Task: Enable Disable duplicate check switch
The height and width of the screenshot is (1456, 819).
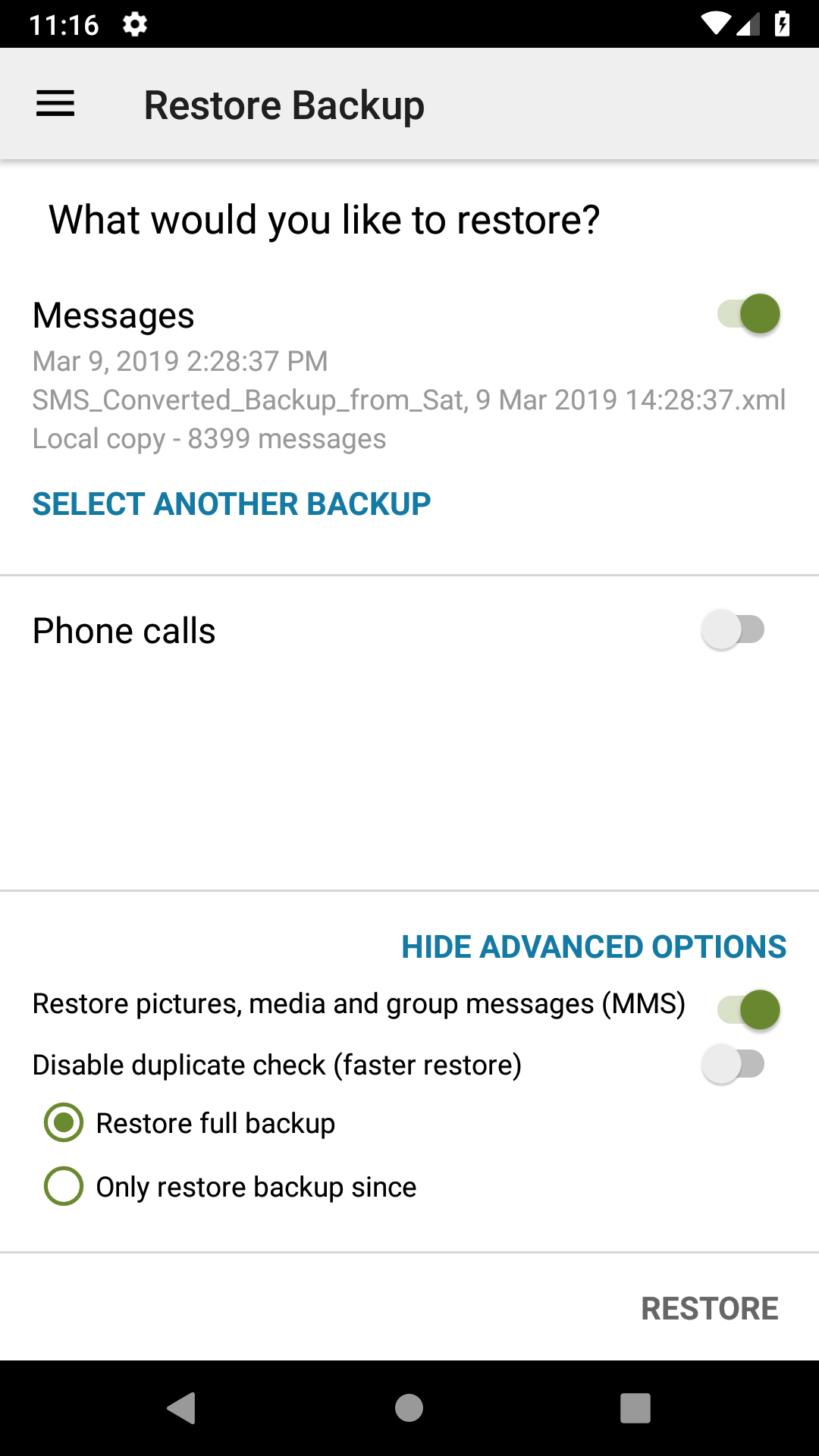Action: click(x=733, y=1064)
